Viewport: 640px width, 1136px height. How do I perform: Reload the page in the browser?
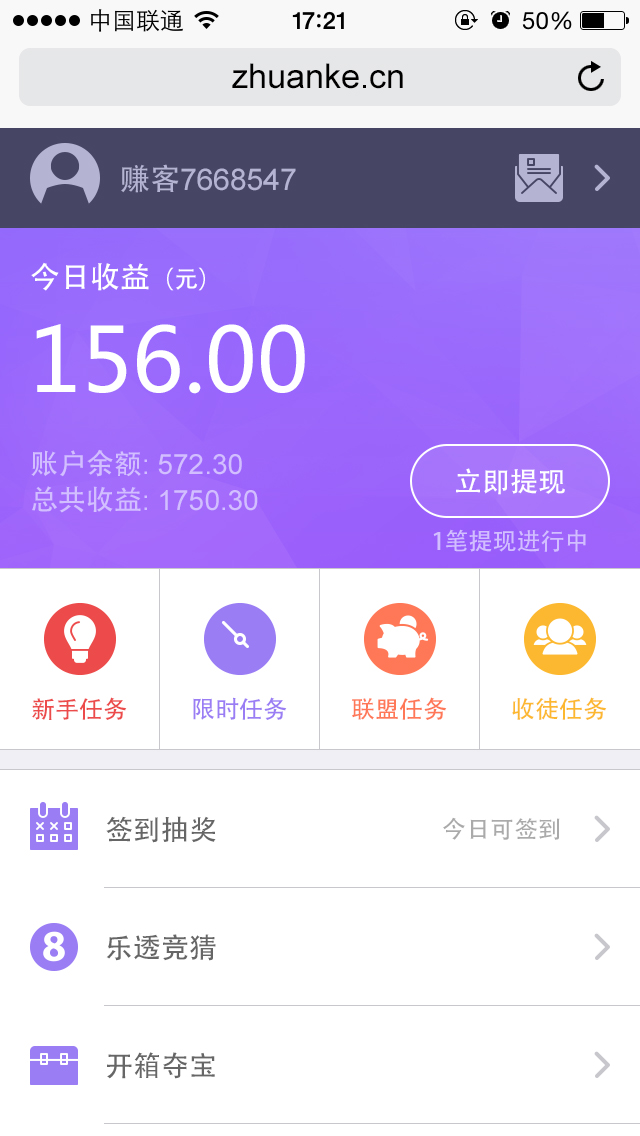(x=591, y=77)
